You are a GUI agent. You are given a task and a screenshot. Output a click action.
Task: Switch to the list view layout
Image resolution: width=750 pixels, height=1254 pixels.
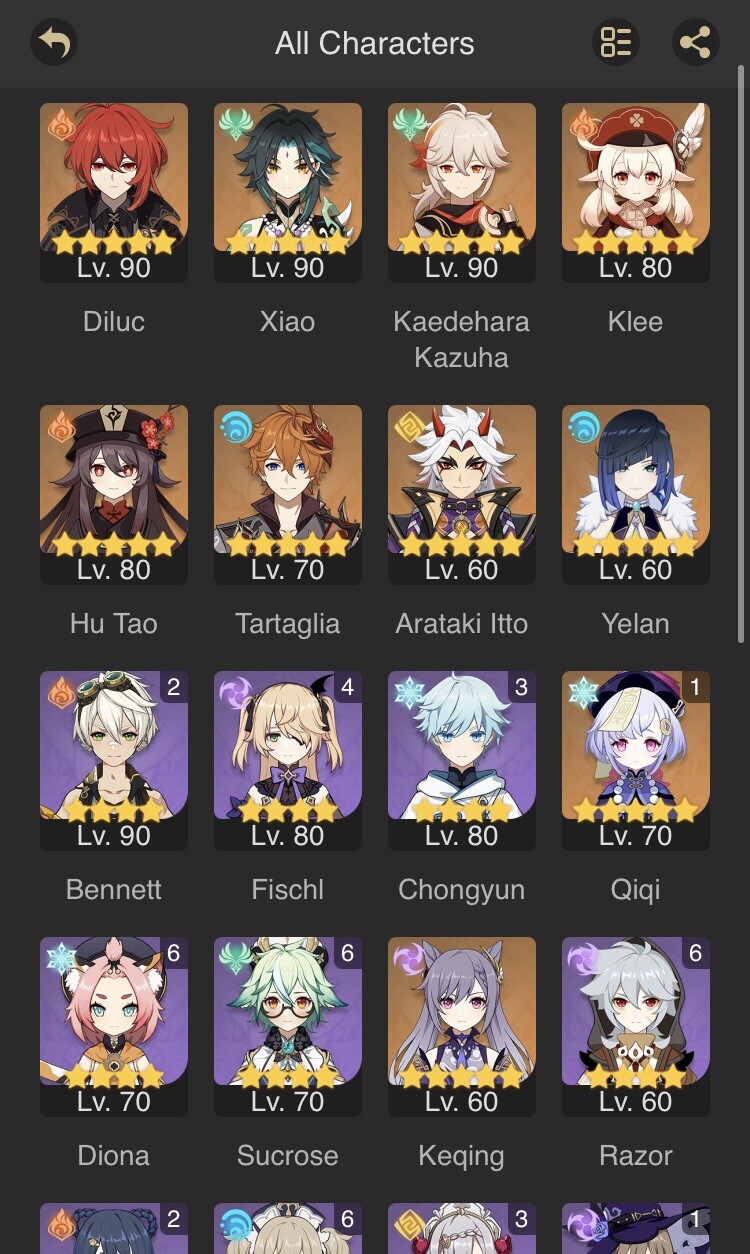(x=615, y=43)
